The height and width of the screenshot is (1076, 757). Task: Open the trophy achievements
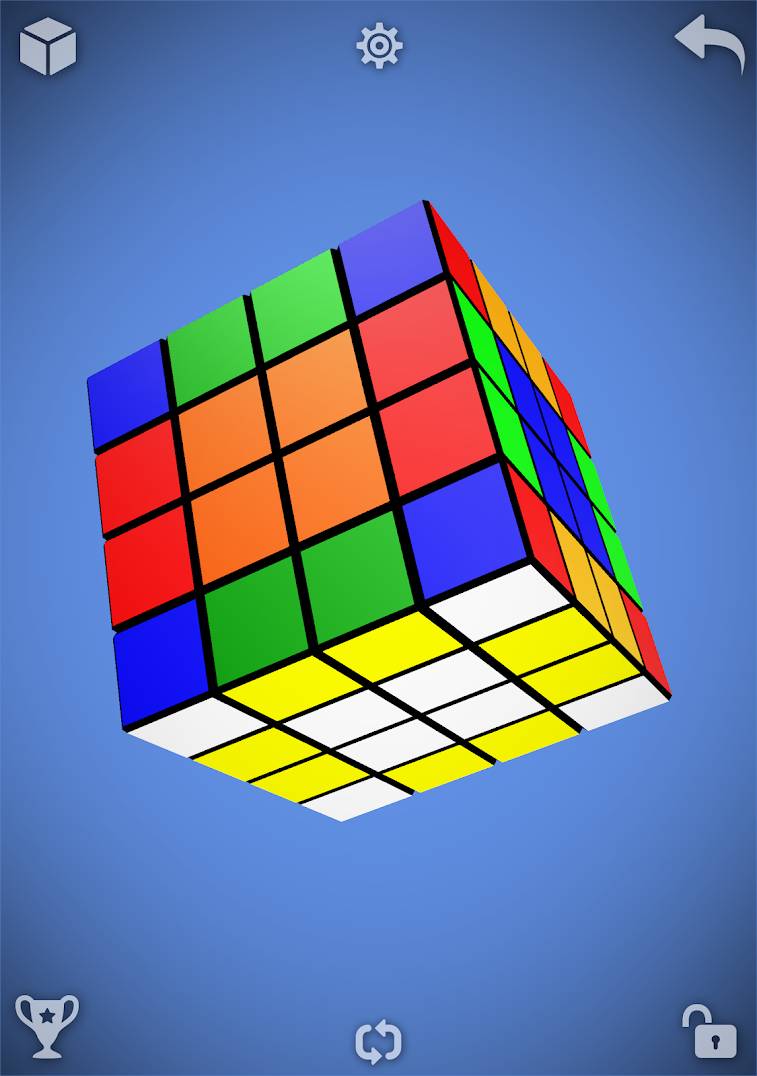(x=46, y=1026)
